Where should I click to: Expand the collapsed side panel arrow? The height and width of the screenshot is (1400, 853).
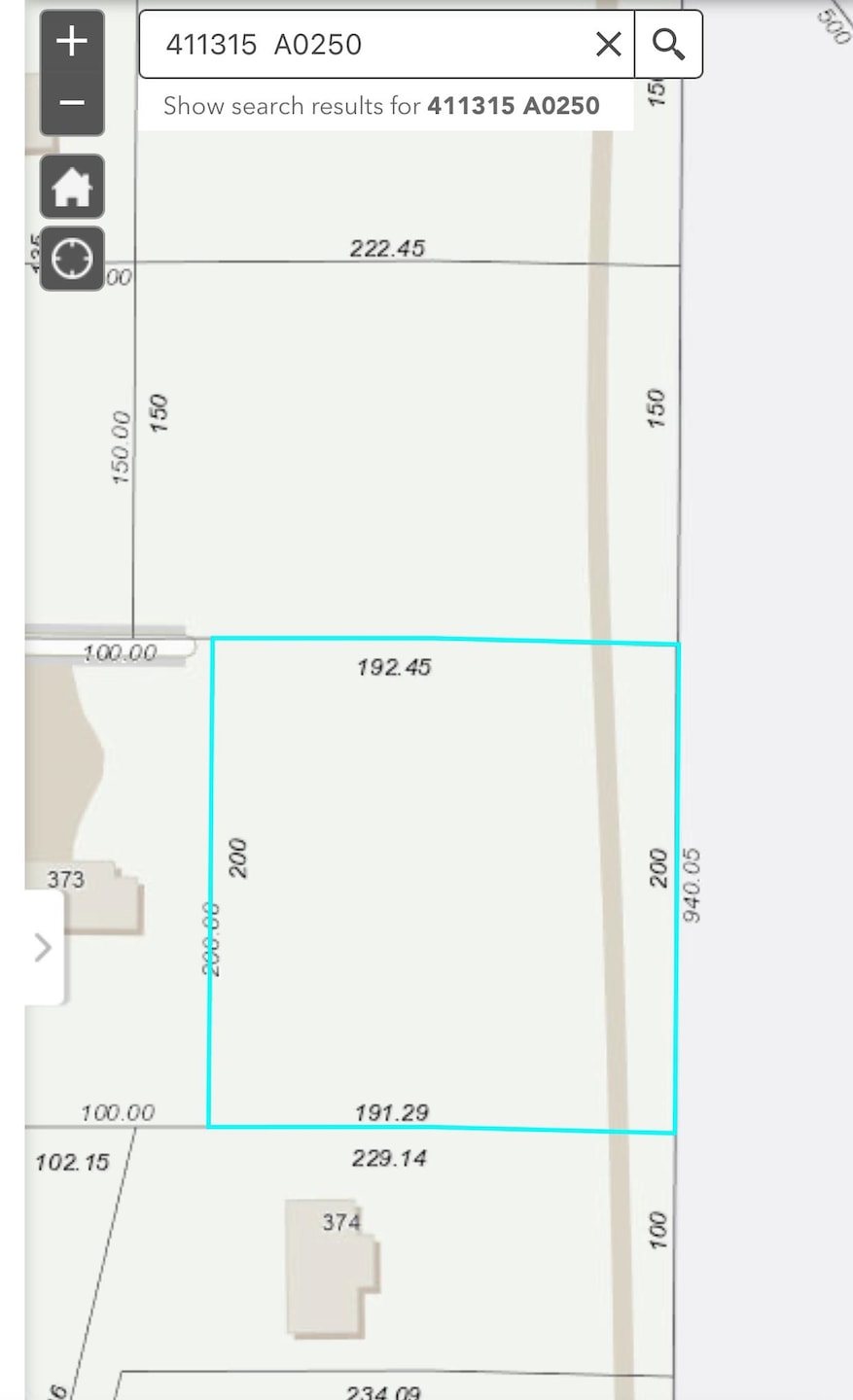click(43, 948)
